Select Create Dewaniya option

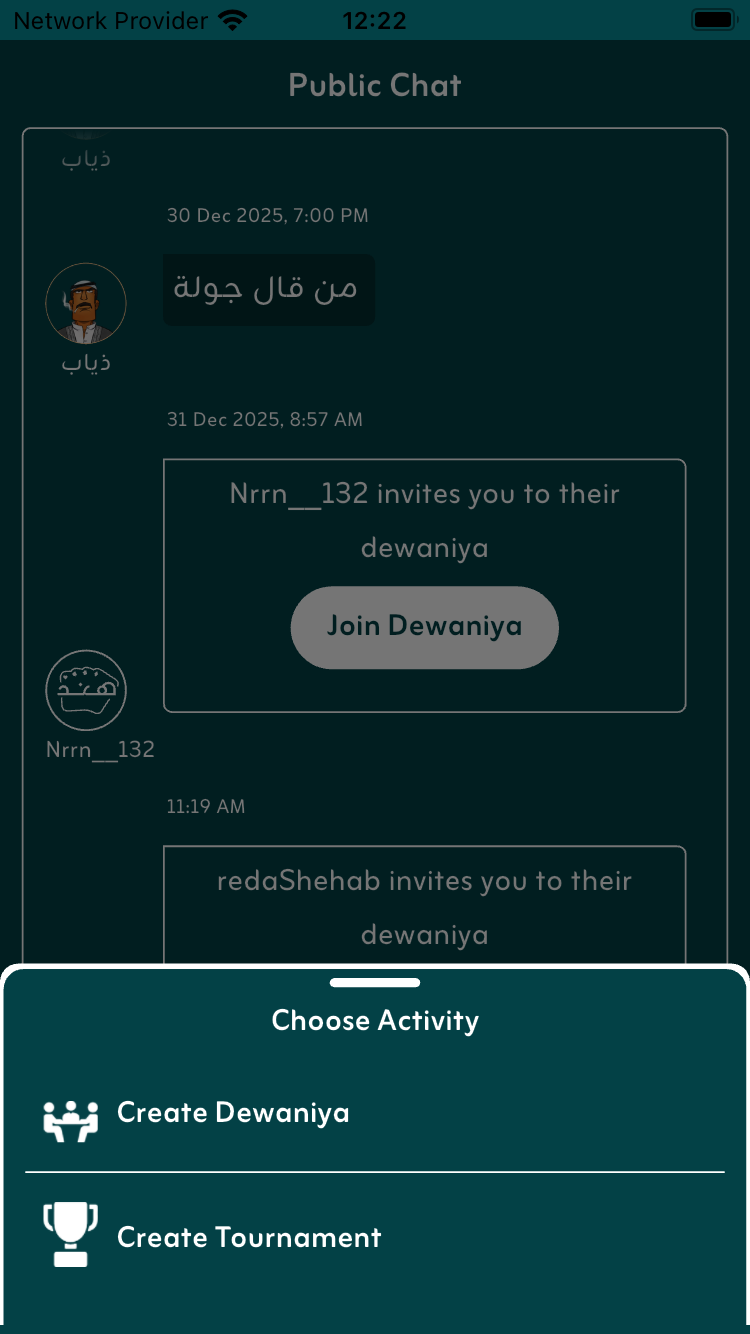pyautogui.click(x=232, y=1113)
